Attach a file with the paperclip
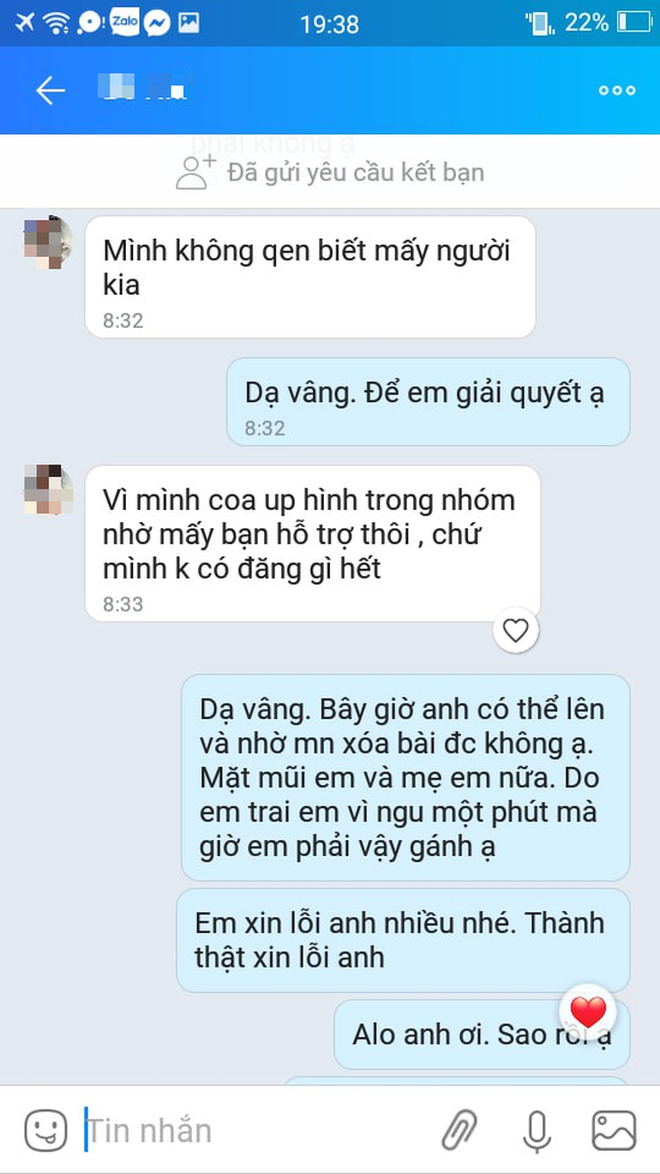 click(x=459, y=1131)
